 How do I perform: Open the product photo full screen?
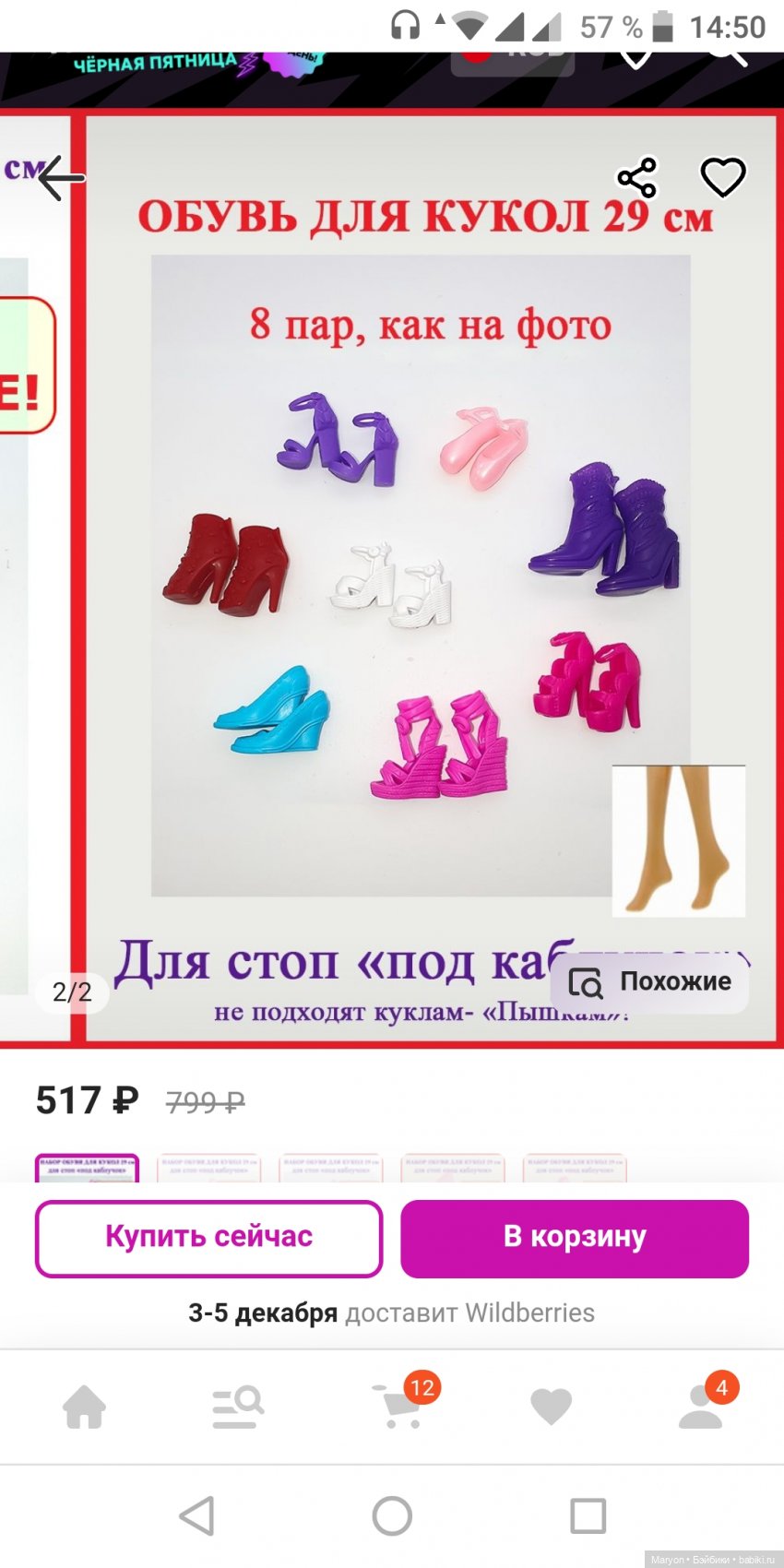(x=420, y=572)
